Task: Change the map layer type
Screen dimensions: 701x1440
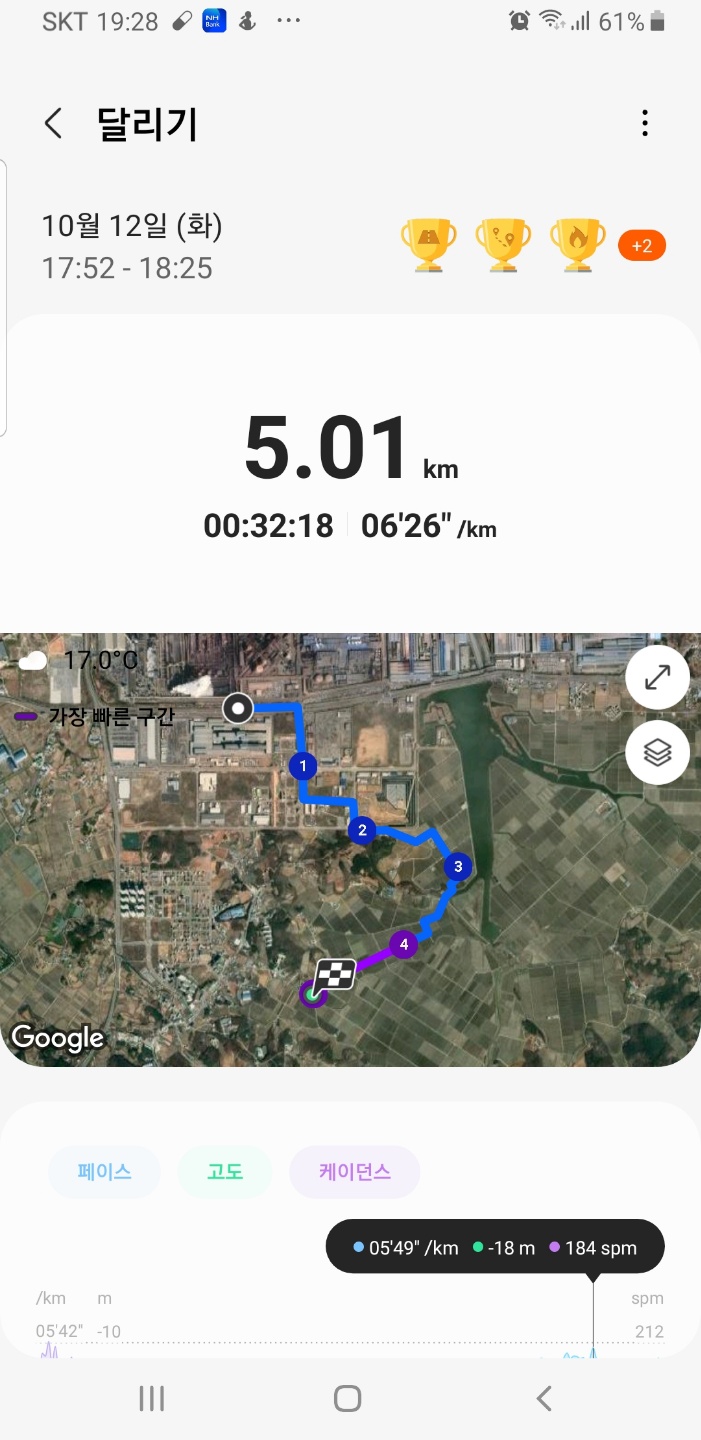Action: [x=657, y=752]
